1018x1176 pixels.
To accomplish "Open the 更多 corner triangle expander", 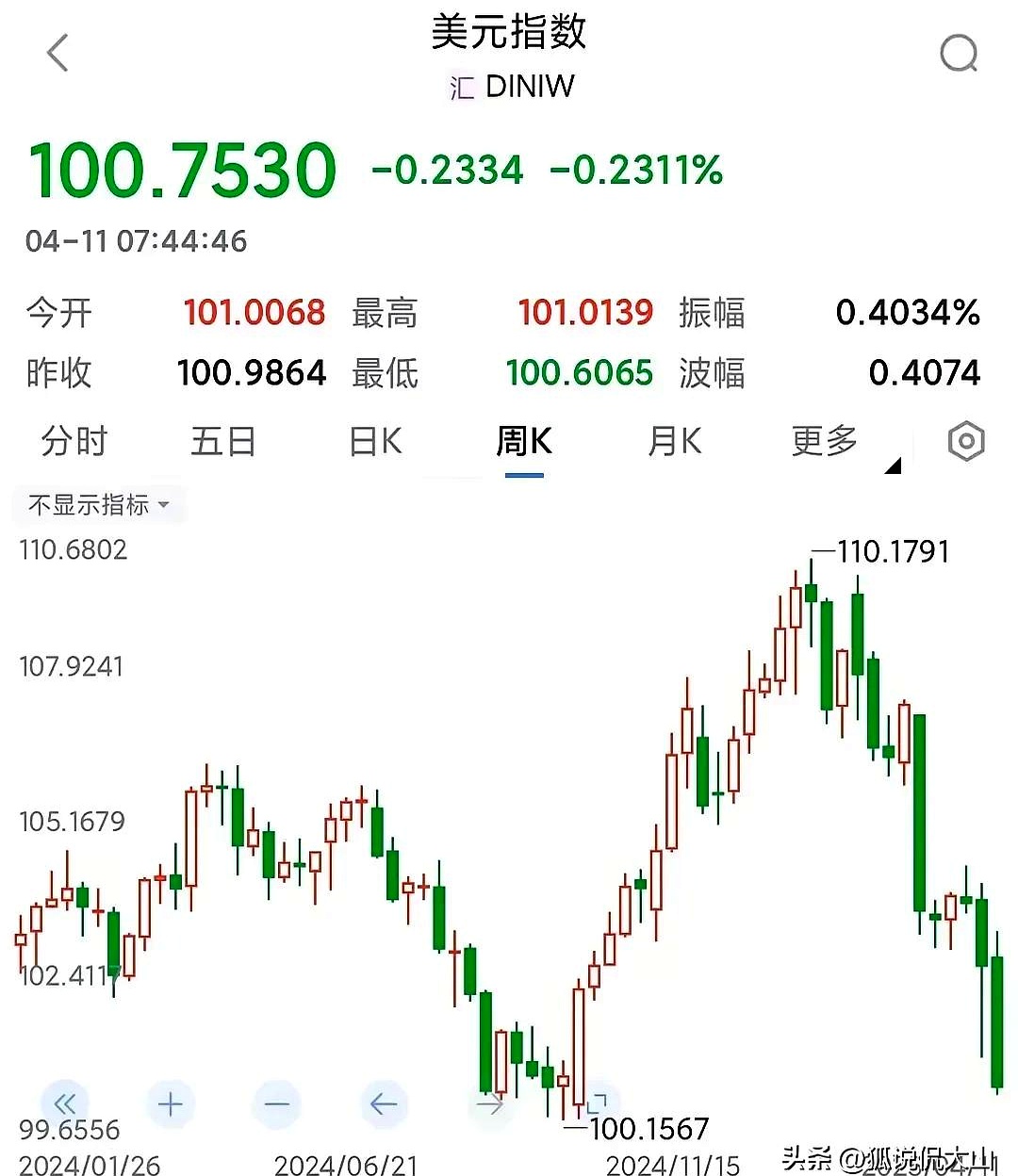I will point(894,465).
